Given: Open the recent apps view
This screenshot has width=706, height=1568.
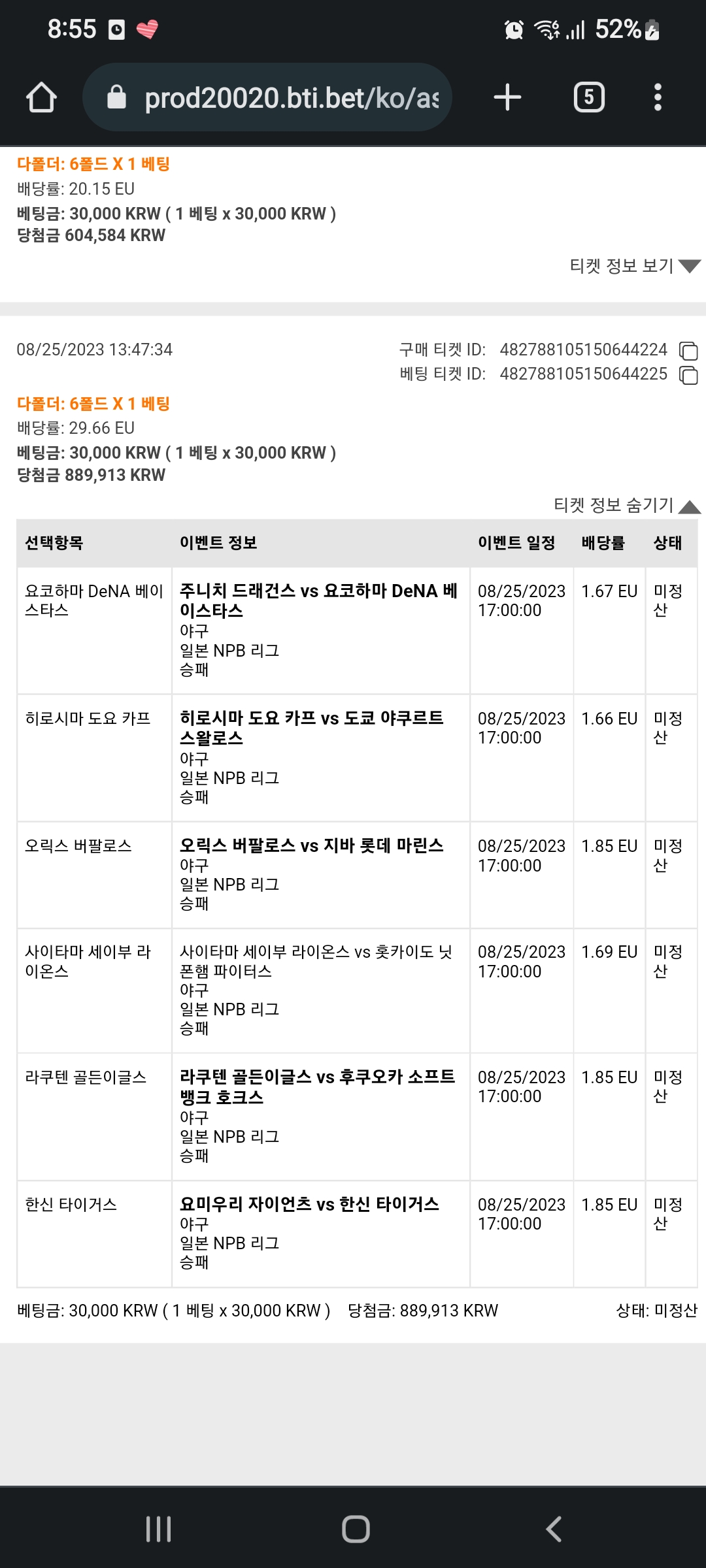Looking at the screenshot, I should pyautogui.click(x=158, y=1529).
